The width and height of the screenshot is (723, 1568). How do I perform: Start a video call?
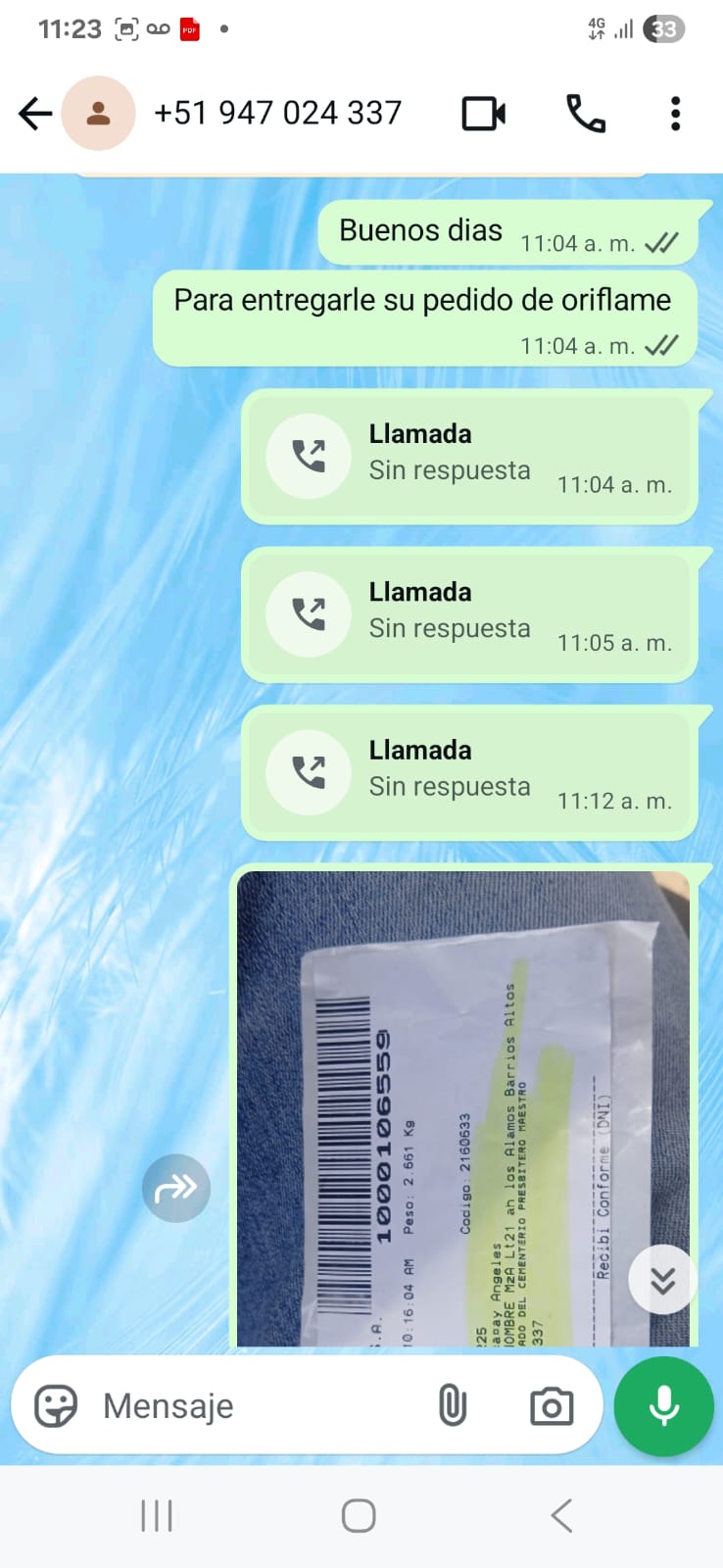coord(483,114)
